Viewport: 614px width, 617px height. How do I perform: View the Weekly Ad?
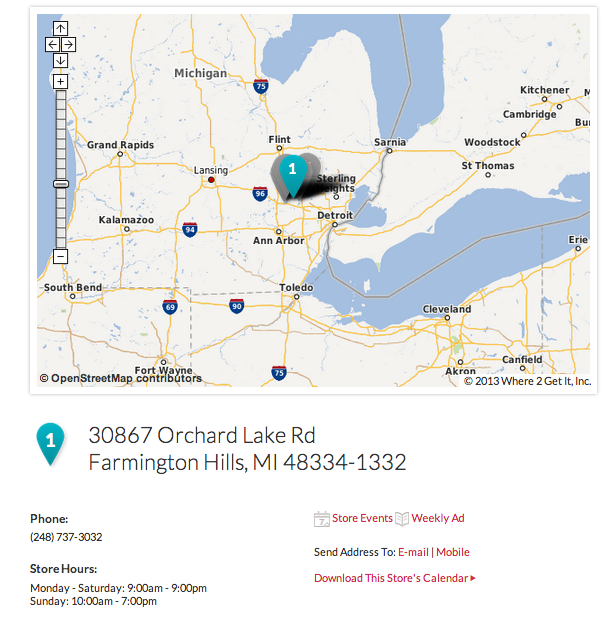tap(437, 518)
